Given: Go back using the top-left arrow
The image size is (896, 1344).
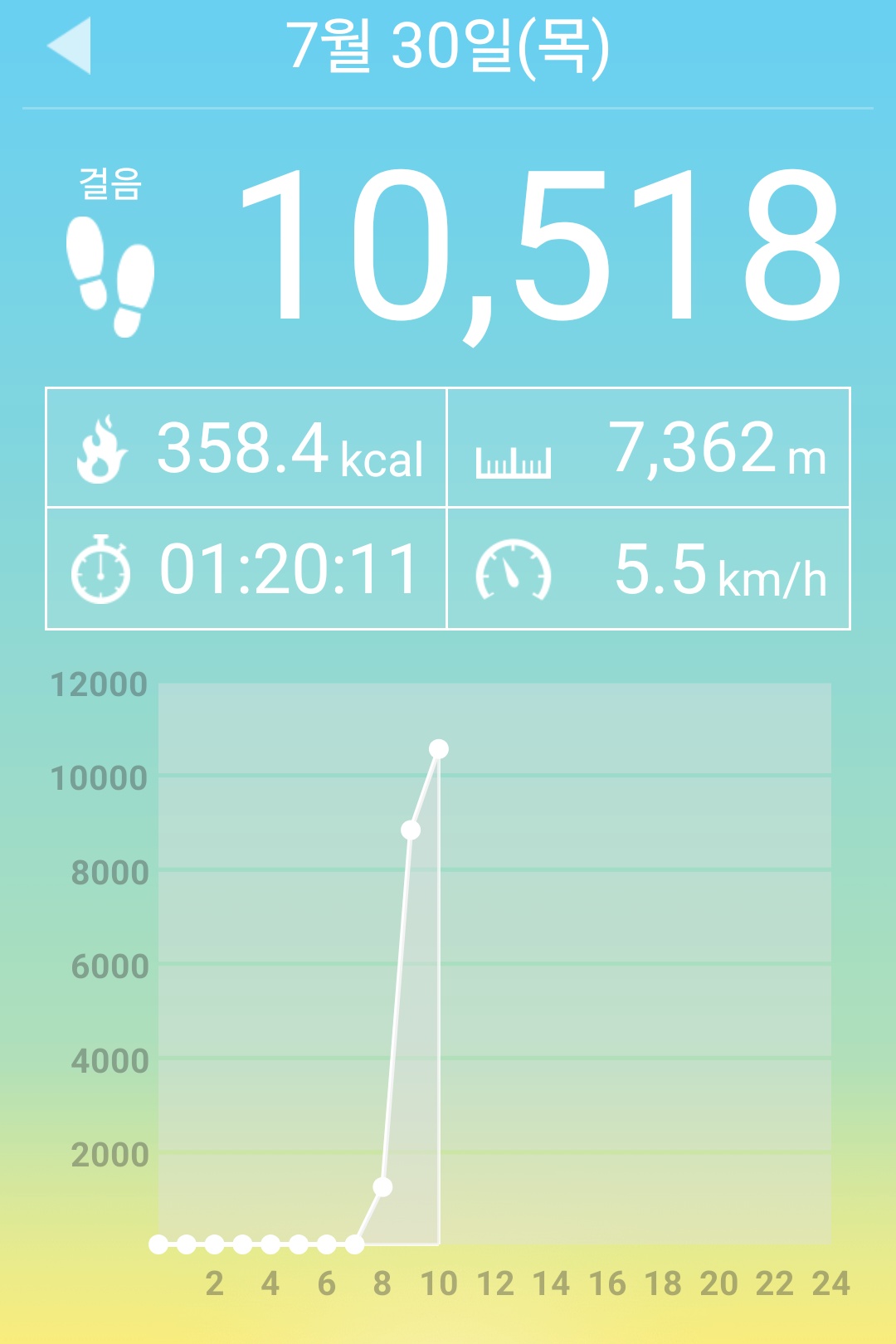Looking at the screenshot, I should tap(70, 46).
